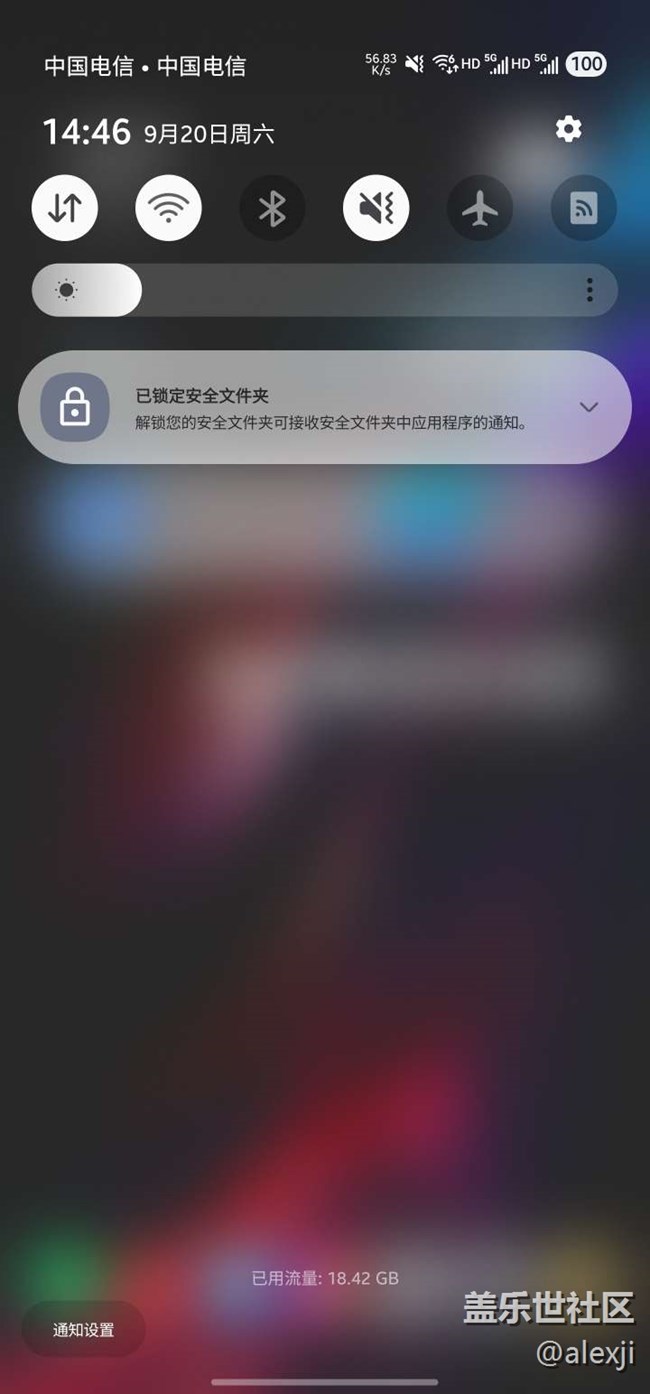Open brightness more options menu
Image resolution: width=650 pixels, height=1394 pixels.
589,290
